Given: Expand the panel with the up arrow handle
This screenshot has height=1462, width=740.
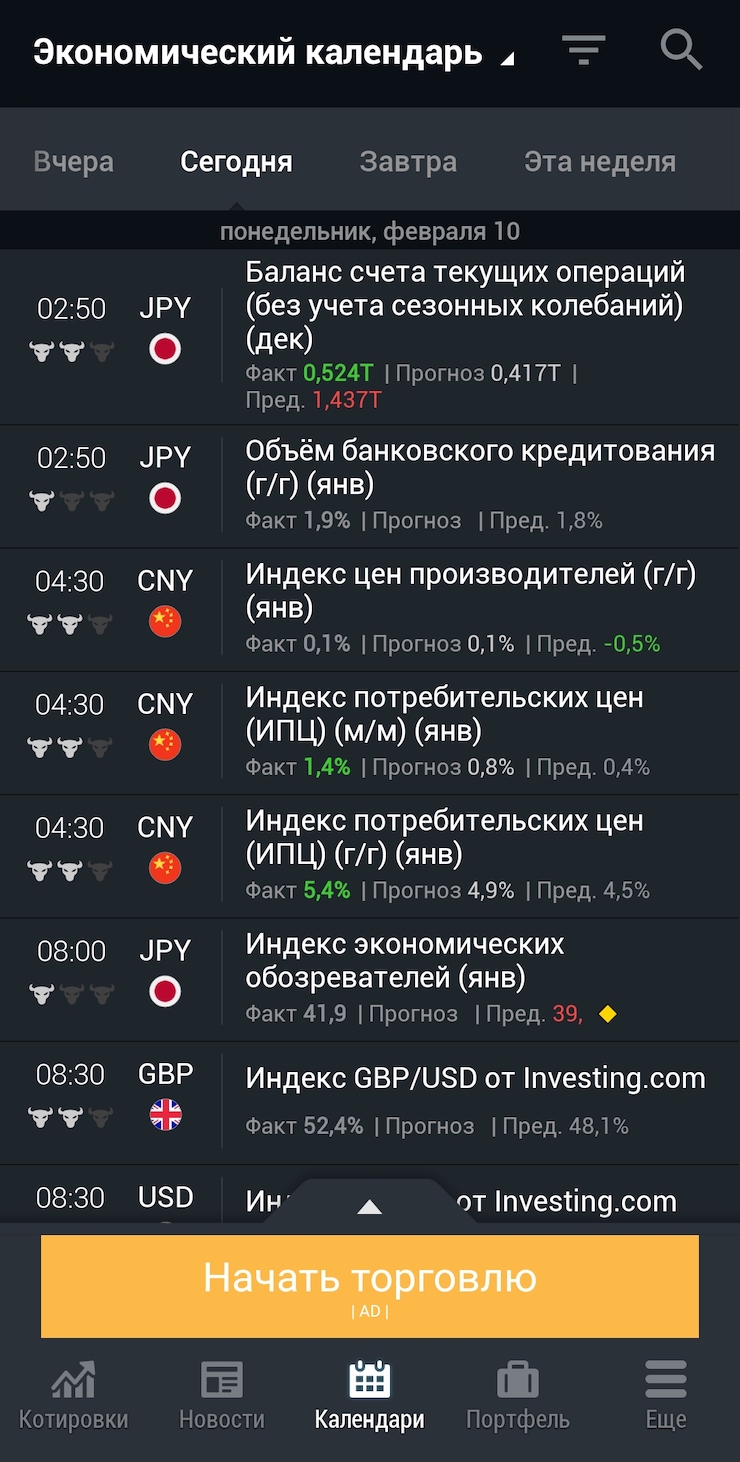Looking at the screenshot, I should tap(370, 1207).
